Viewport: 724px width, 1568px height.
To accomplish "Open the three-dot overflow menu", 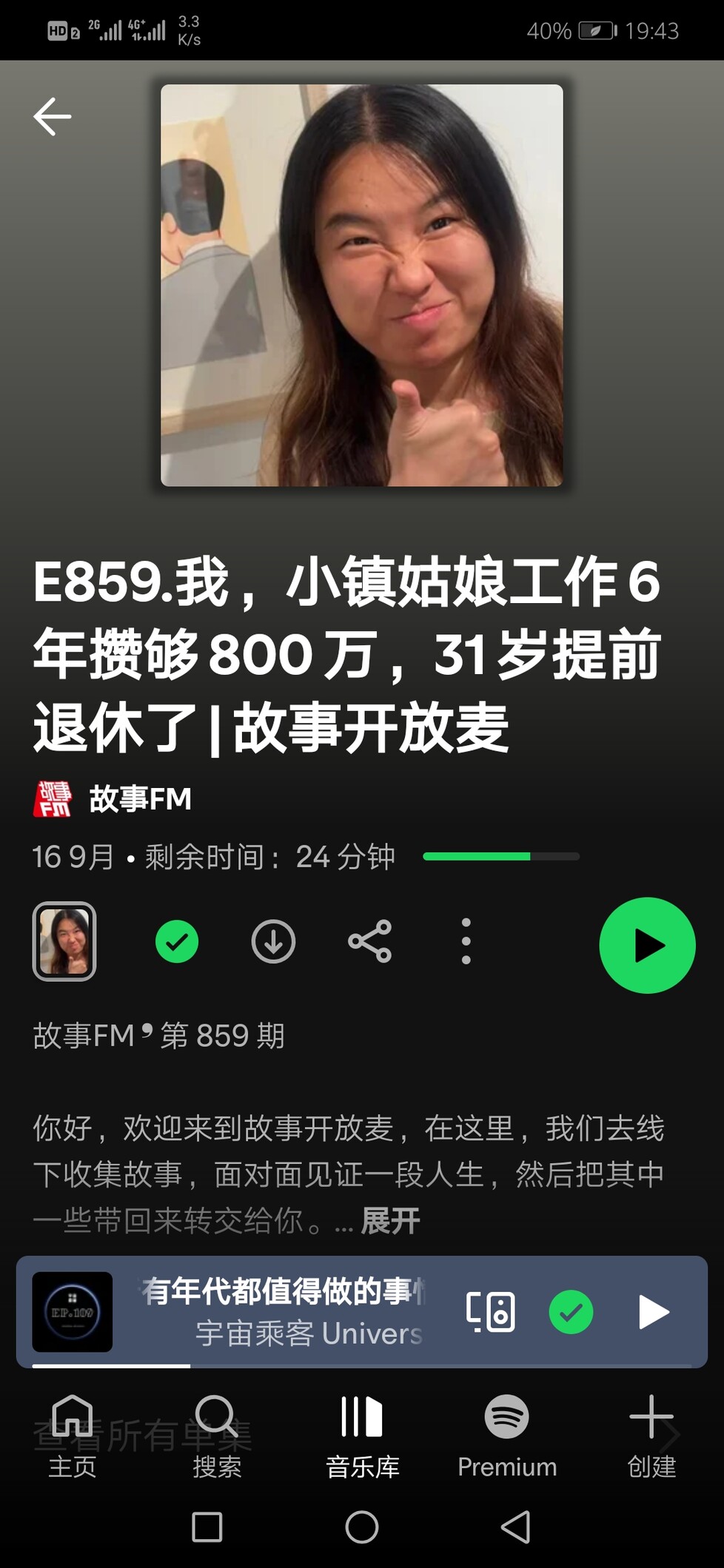I will (466, 942).
